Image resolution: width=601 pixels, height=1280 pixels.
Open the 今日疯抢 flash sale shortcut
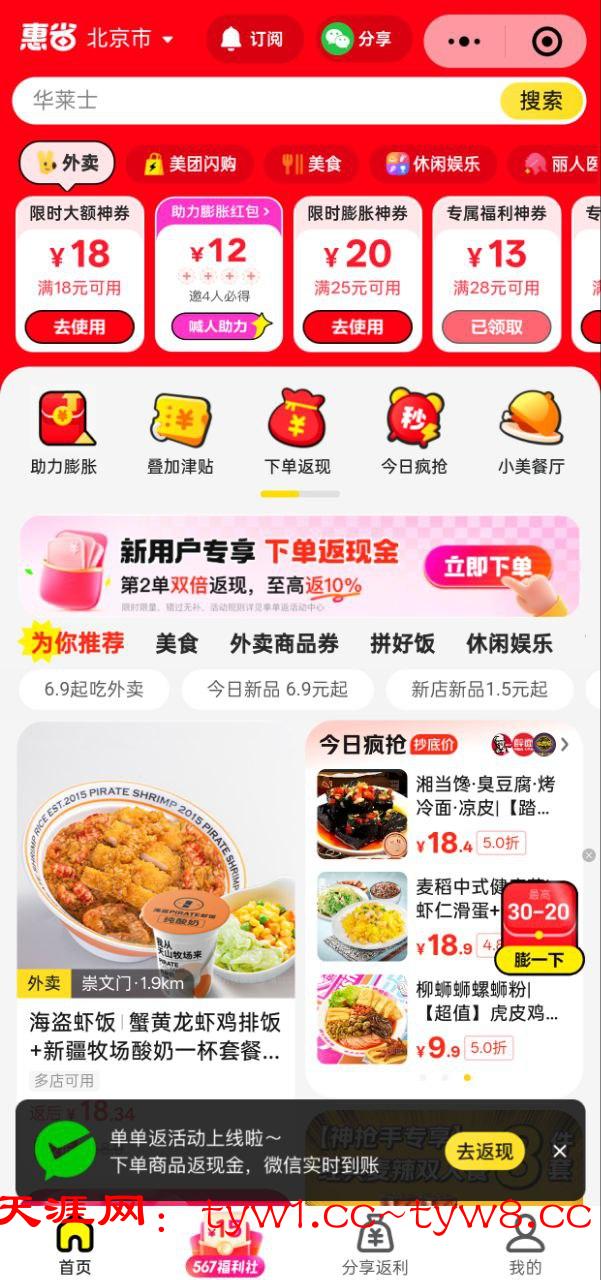(x=413, y=432)
